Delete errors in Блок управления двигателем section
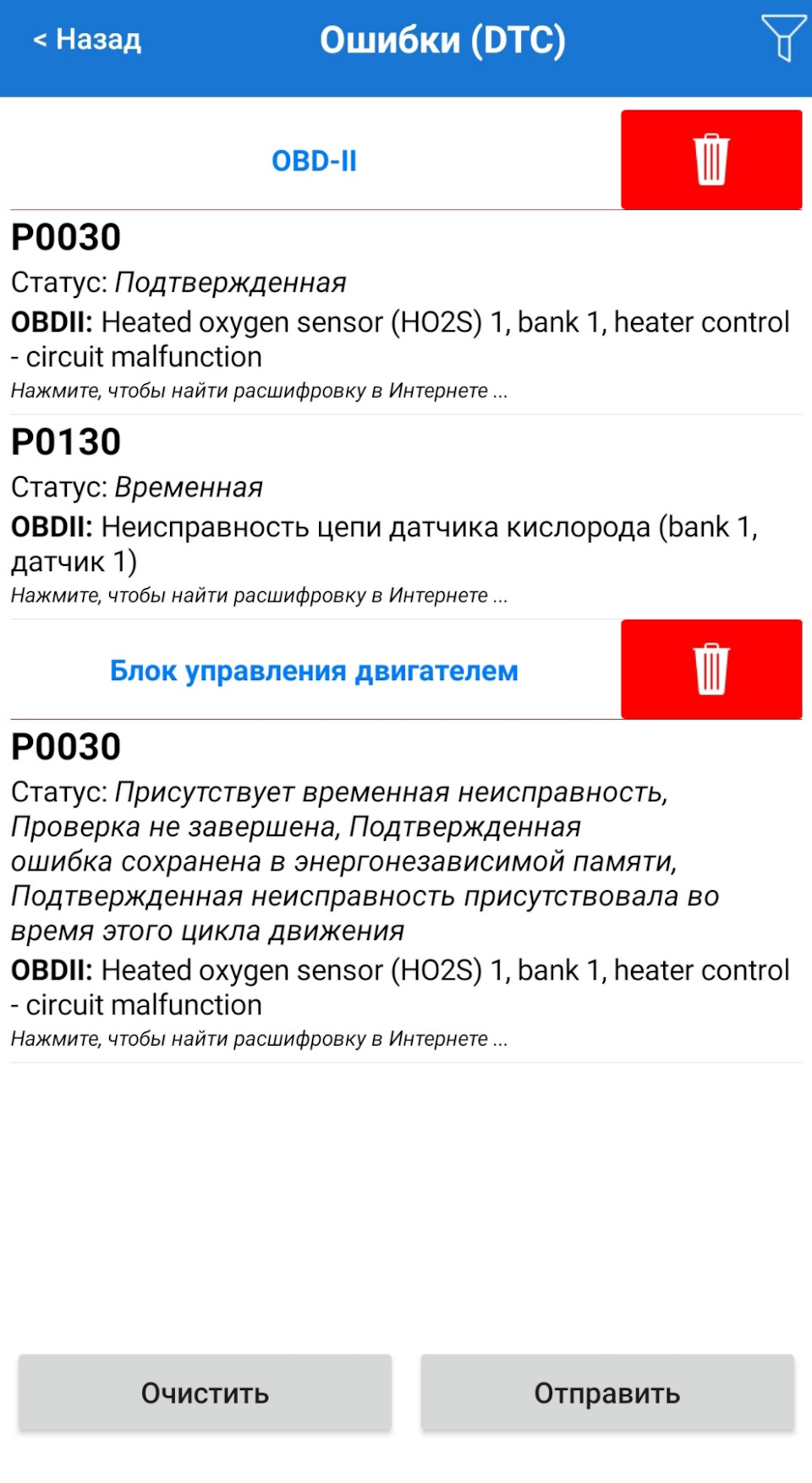Viewport: 812px width, 1483px height. click(710, 669)
